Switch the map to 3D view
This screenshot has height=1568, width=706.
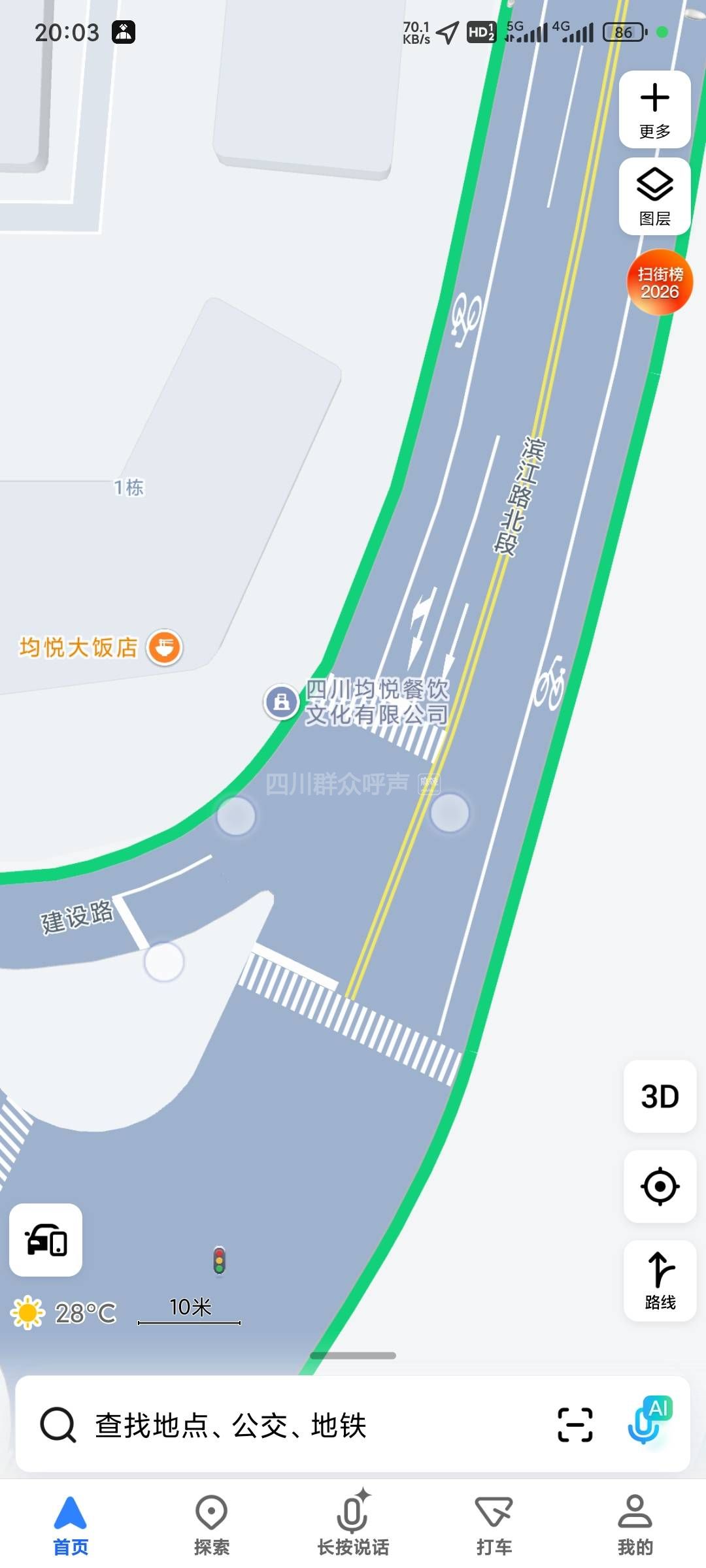coord(660,1096)
